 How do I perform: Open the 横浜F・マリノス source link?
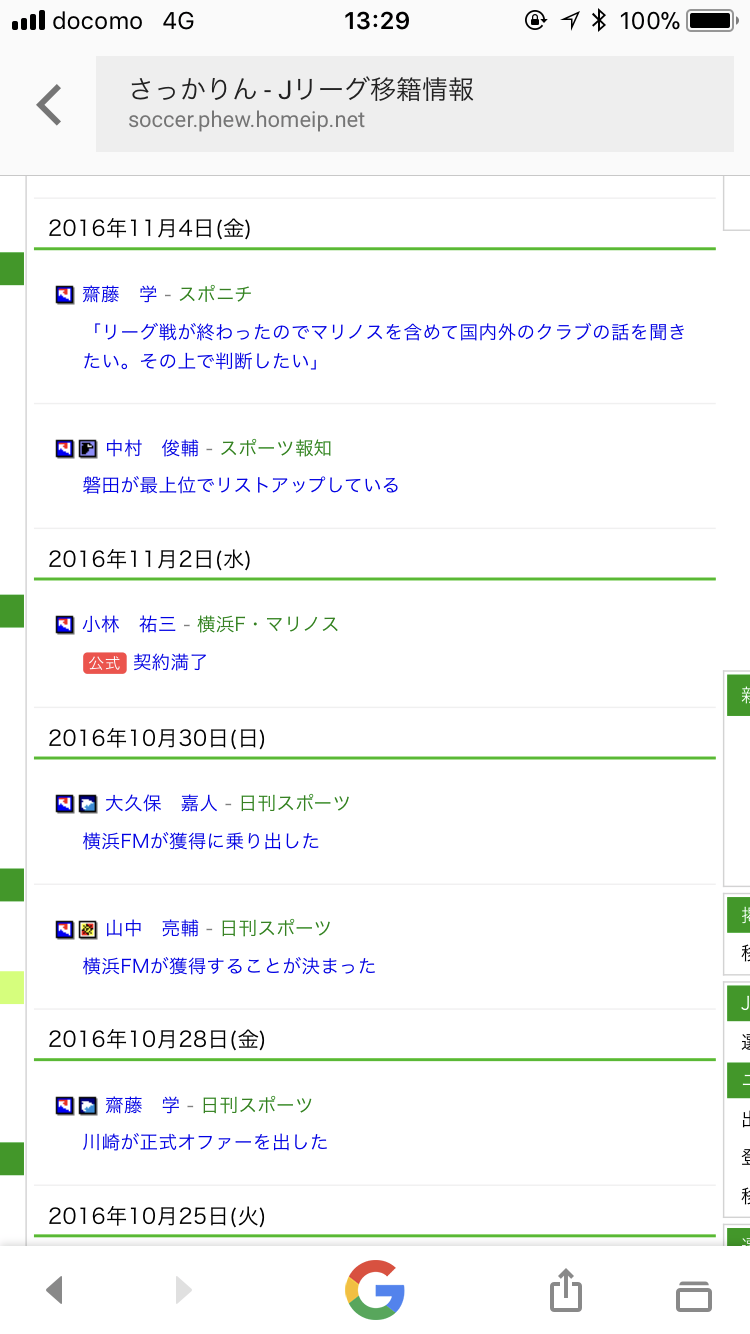coord(268,624)
